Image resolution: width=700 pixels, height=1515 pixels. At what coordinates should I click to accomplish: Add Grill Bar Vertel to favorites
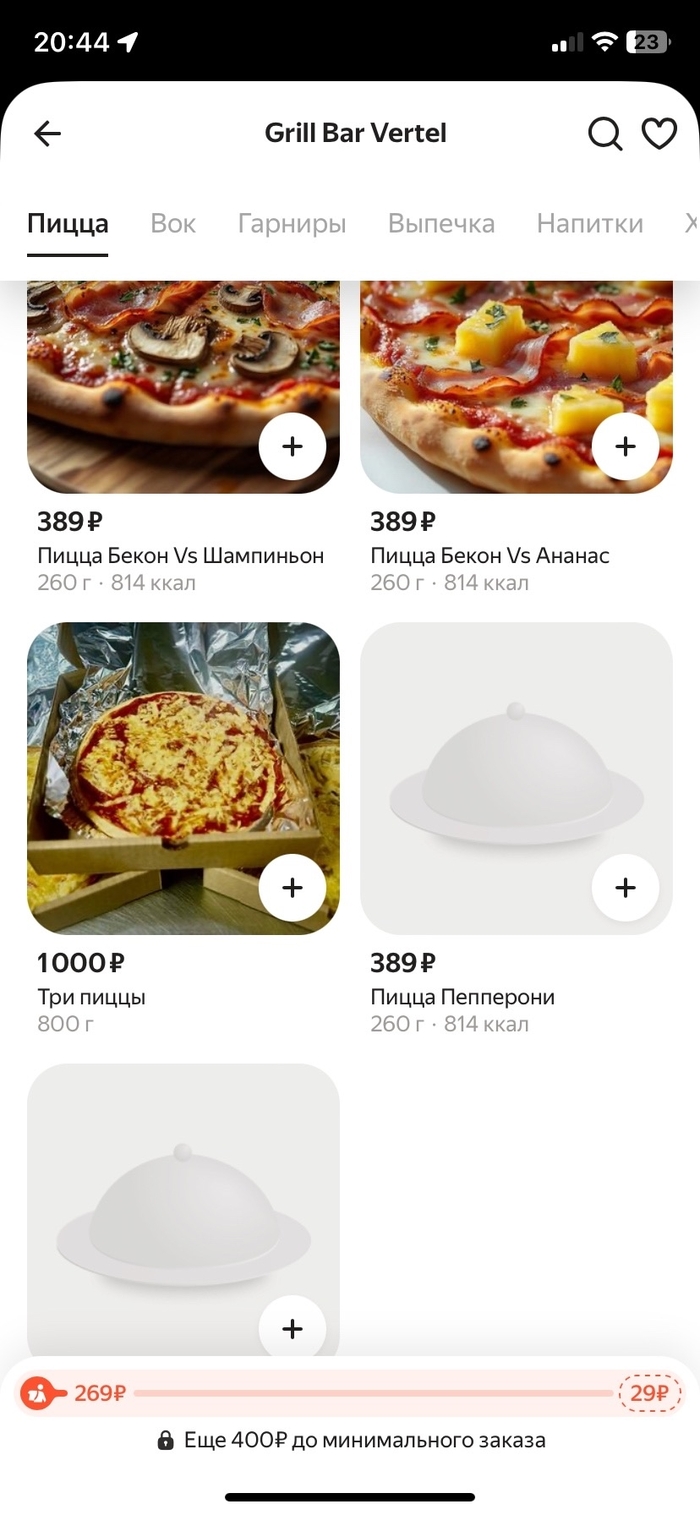pos(659,133)
